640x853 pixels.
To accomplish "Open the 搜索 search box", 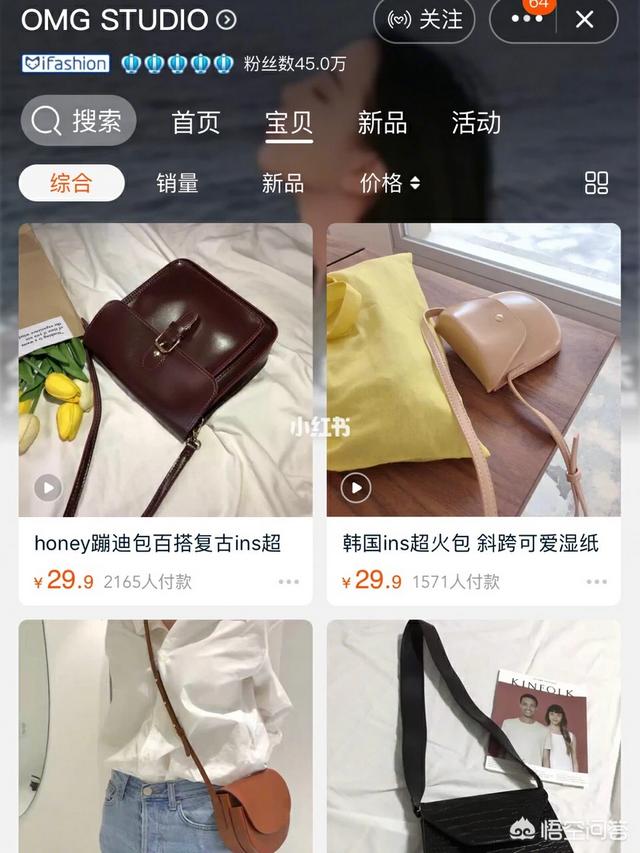I will pyautogui.click(x=78, y=122).
